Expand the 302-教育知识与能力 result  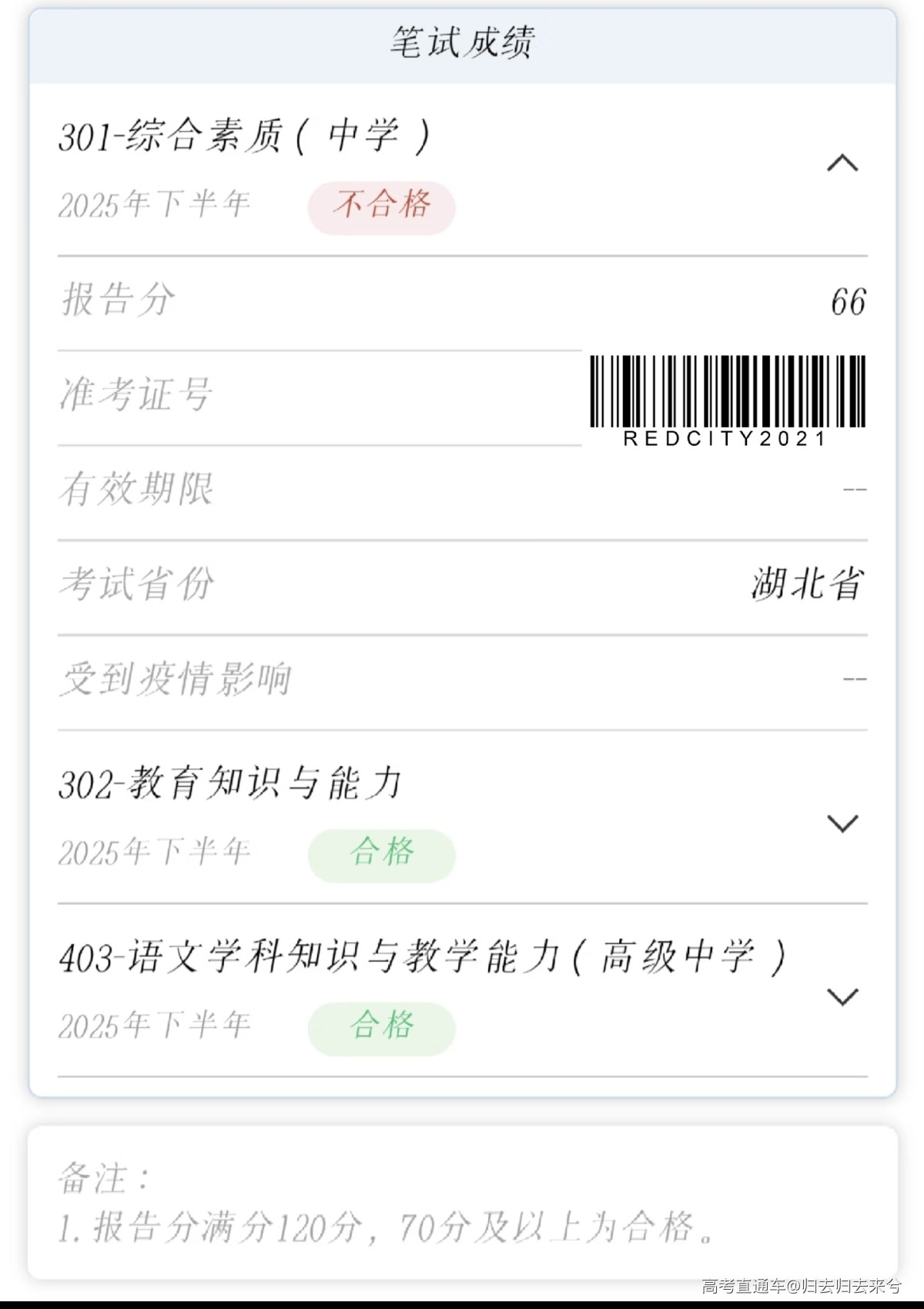842,823
